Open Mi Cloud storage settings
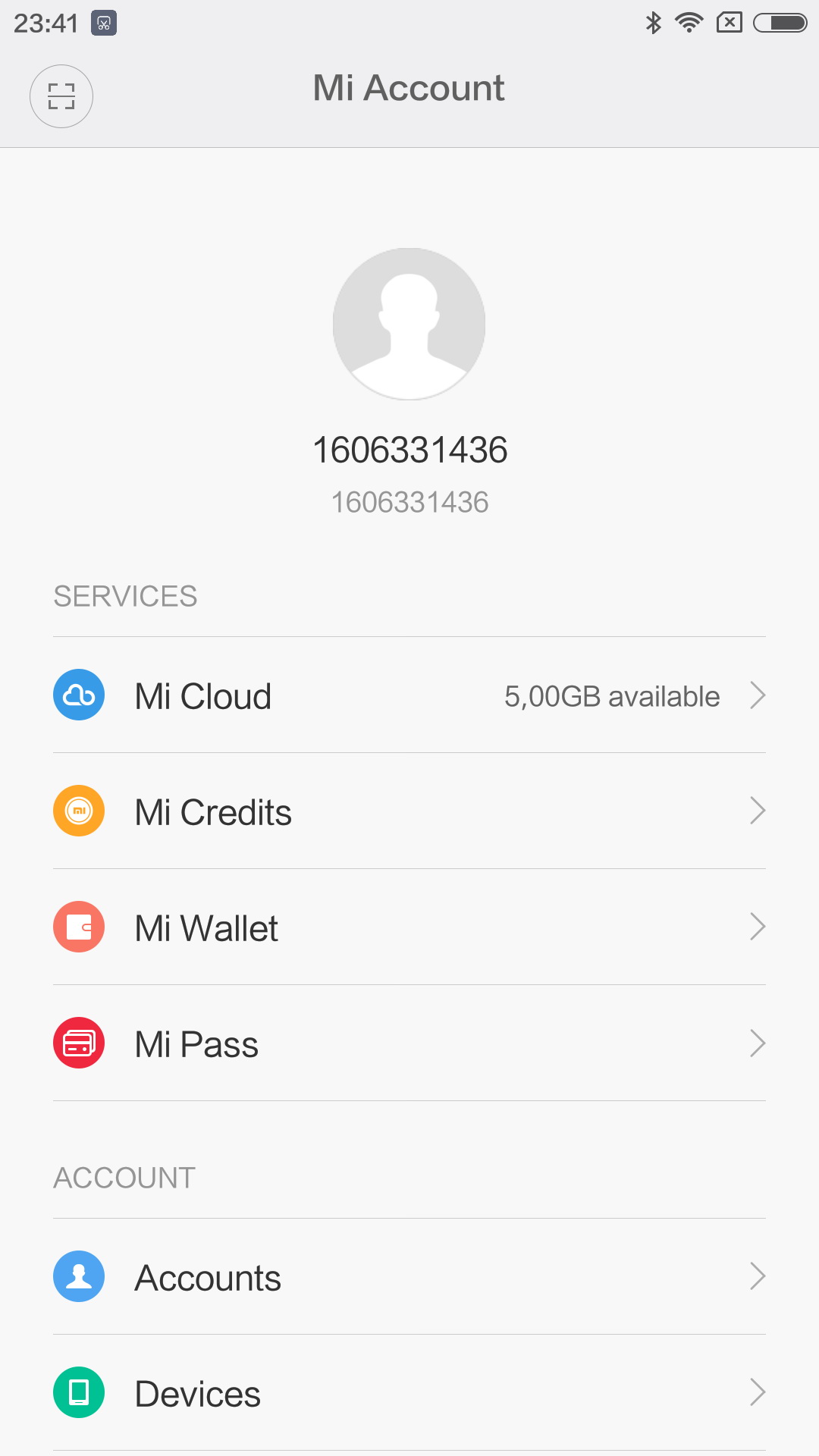Image resolution: width=819 pixels, height=1456 pixels. (x=409, y=695)
